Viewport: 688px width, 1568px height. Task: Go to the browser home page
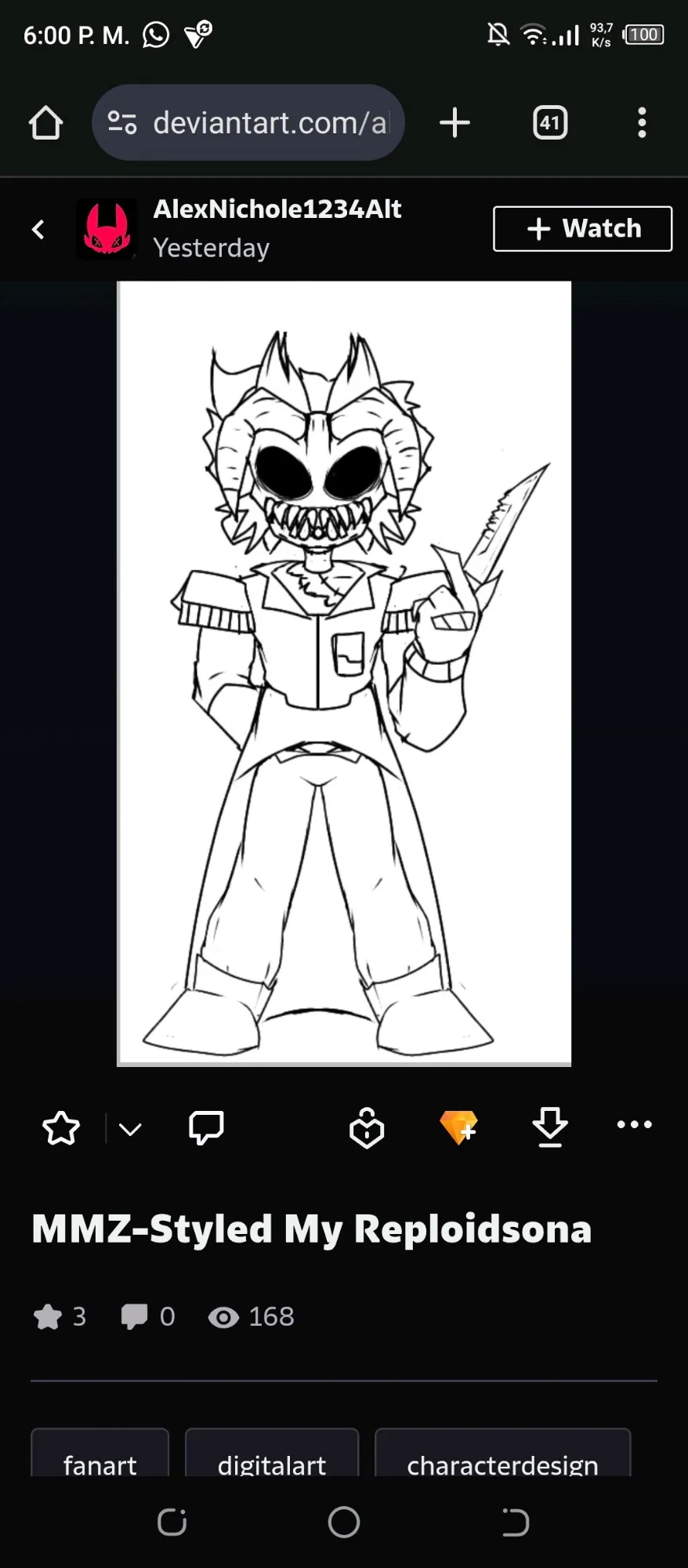click(x=45, y=123)
